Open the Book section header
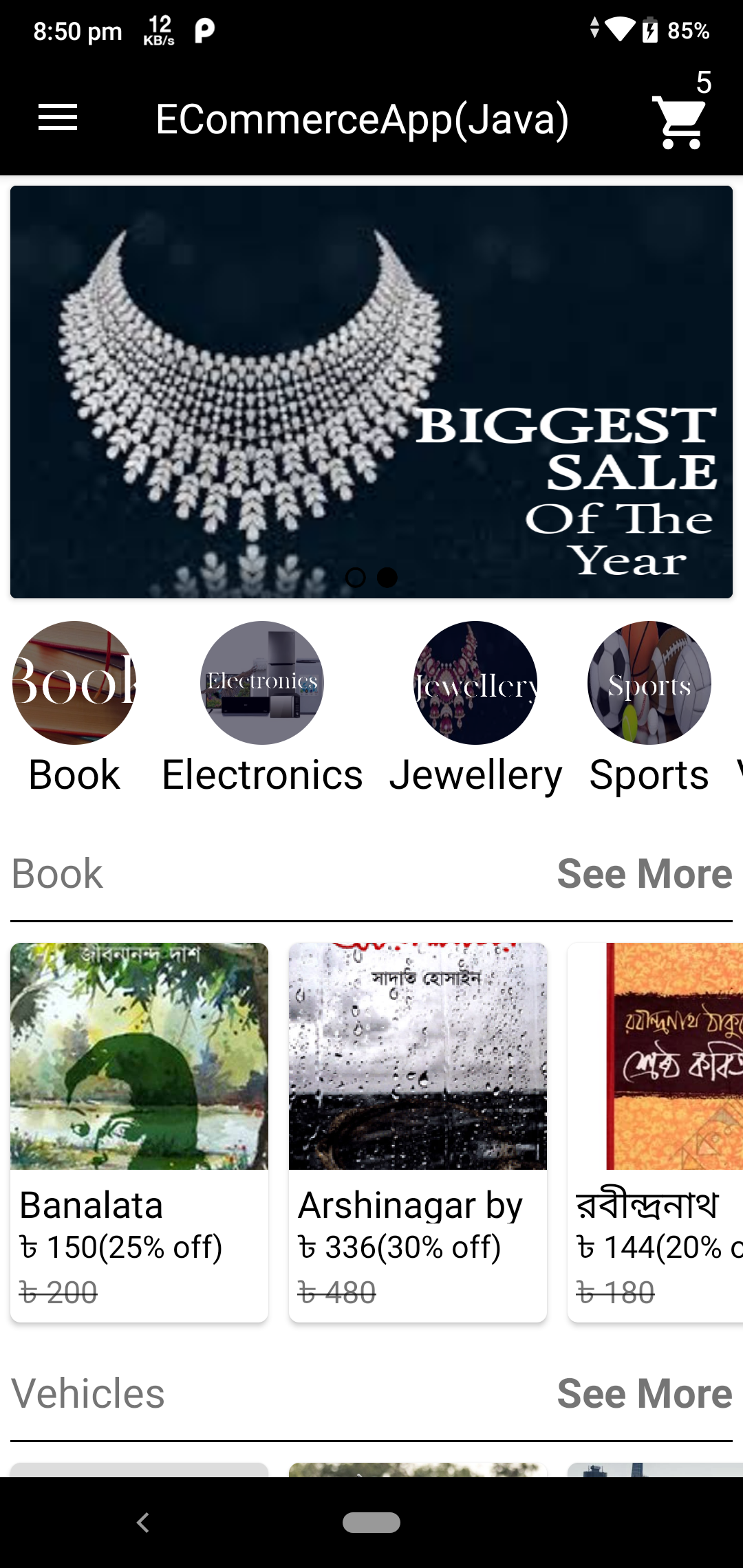Screen dimensions: 743x1568 (58, 873)
